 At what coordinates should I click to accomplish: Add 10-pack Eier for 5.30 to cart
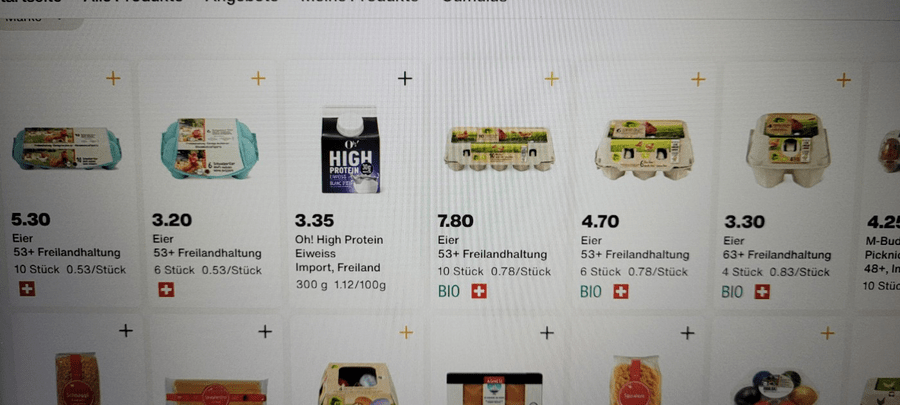(112, 77)
